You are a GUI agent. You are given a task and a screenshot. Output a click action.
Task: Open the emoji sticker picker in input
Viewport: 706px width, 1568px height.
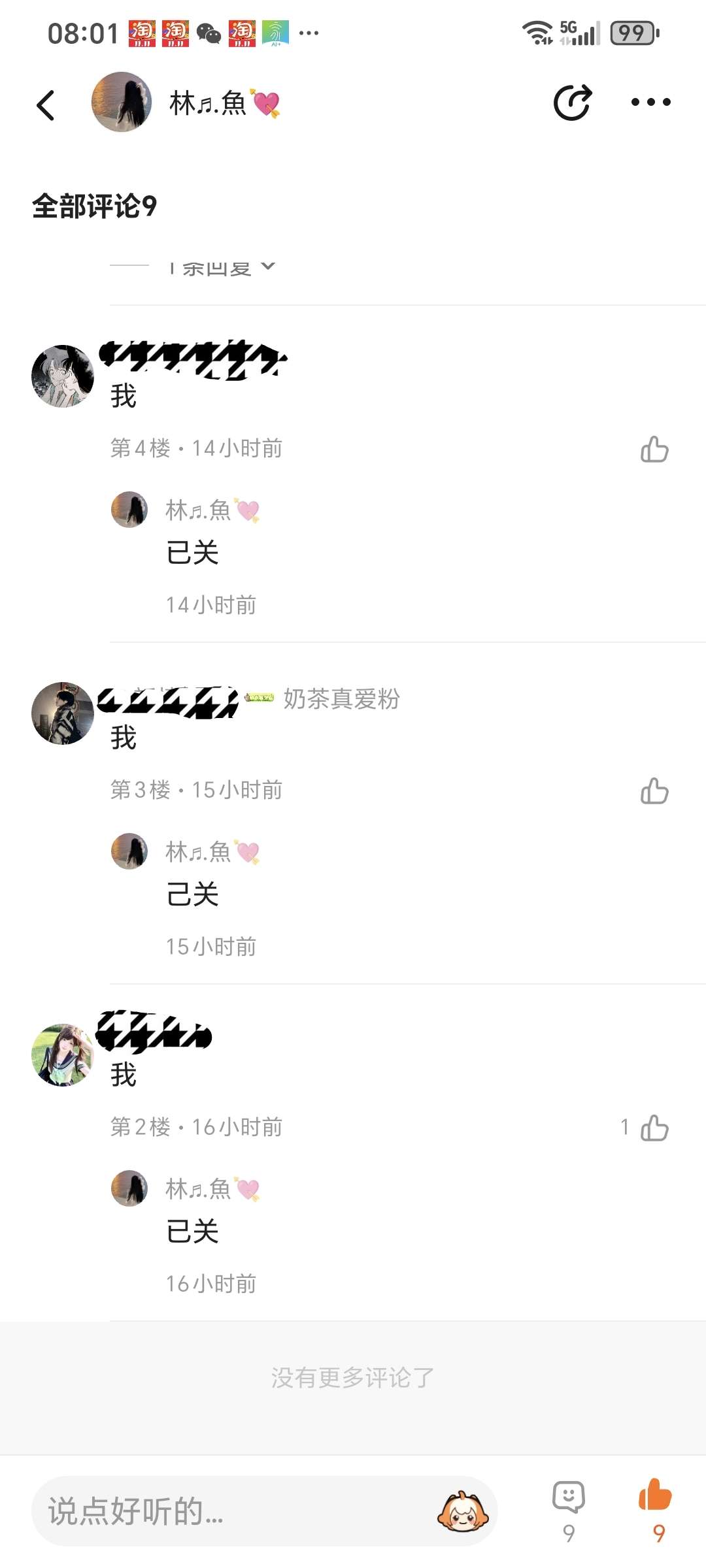tap(463, 1511)
